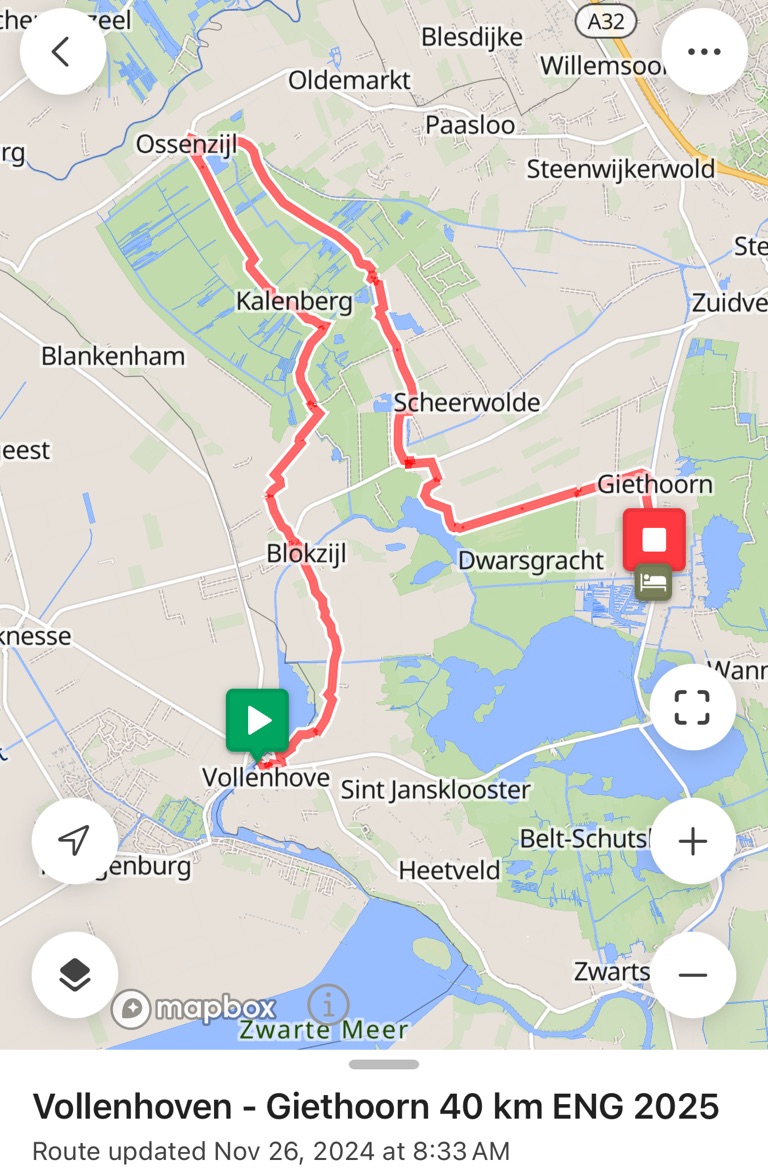Center map on my current location
Screen dimensions: 768x1170
point(74,840)
